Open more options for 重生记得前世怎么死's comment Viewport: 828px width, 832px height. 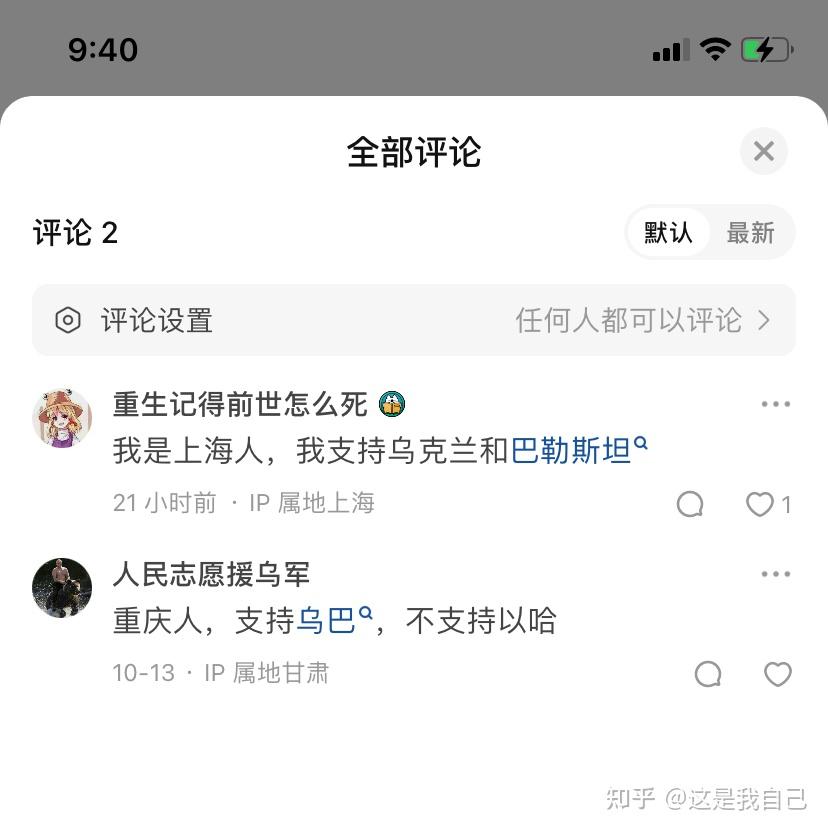[776, 404]
